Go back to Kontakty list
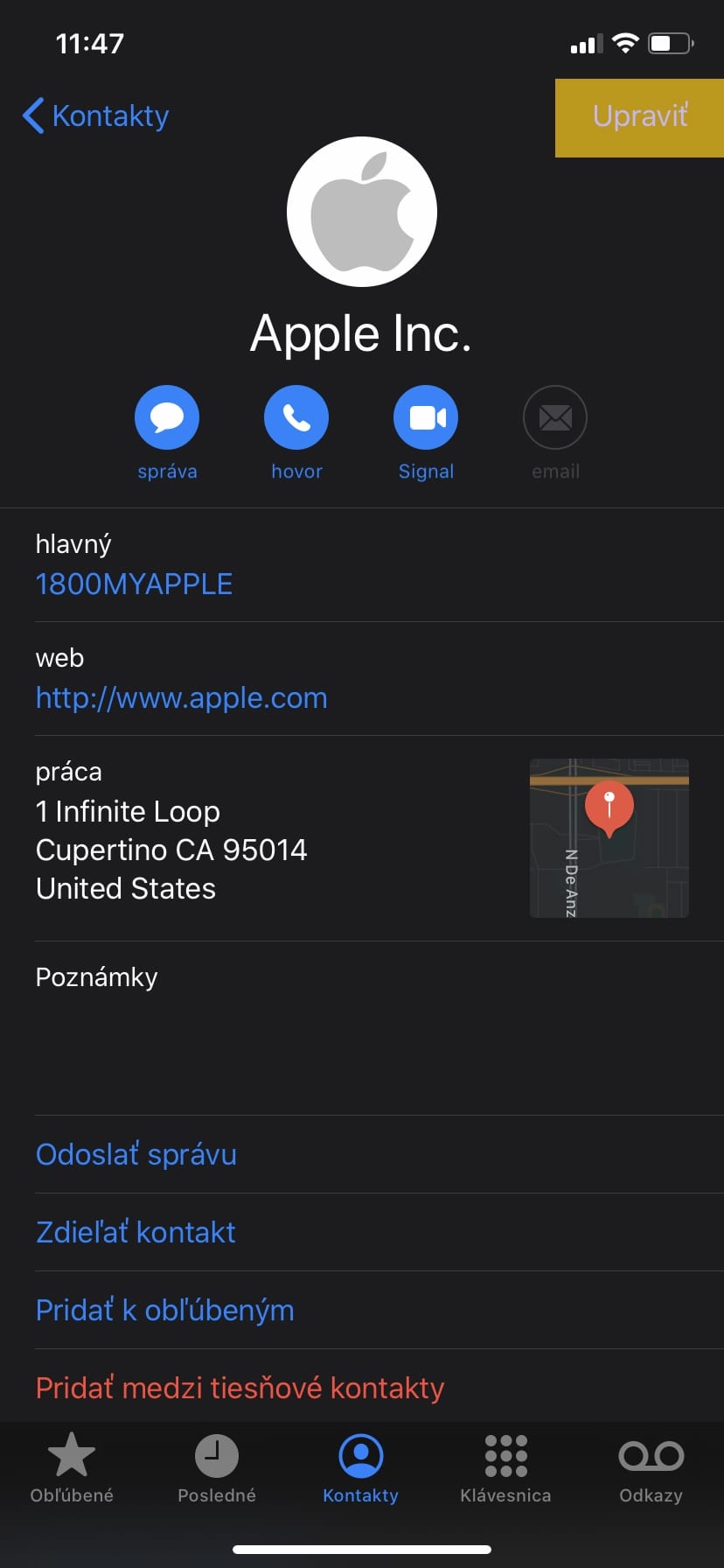This screenshot has height=1568, width=724. 96,115
